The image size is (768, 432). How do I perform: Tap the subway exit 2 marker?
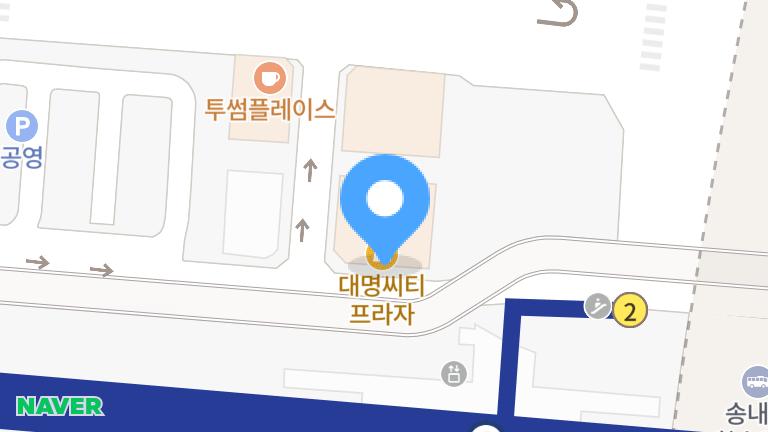point(629,310)
